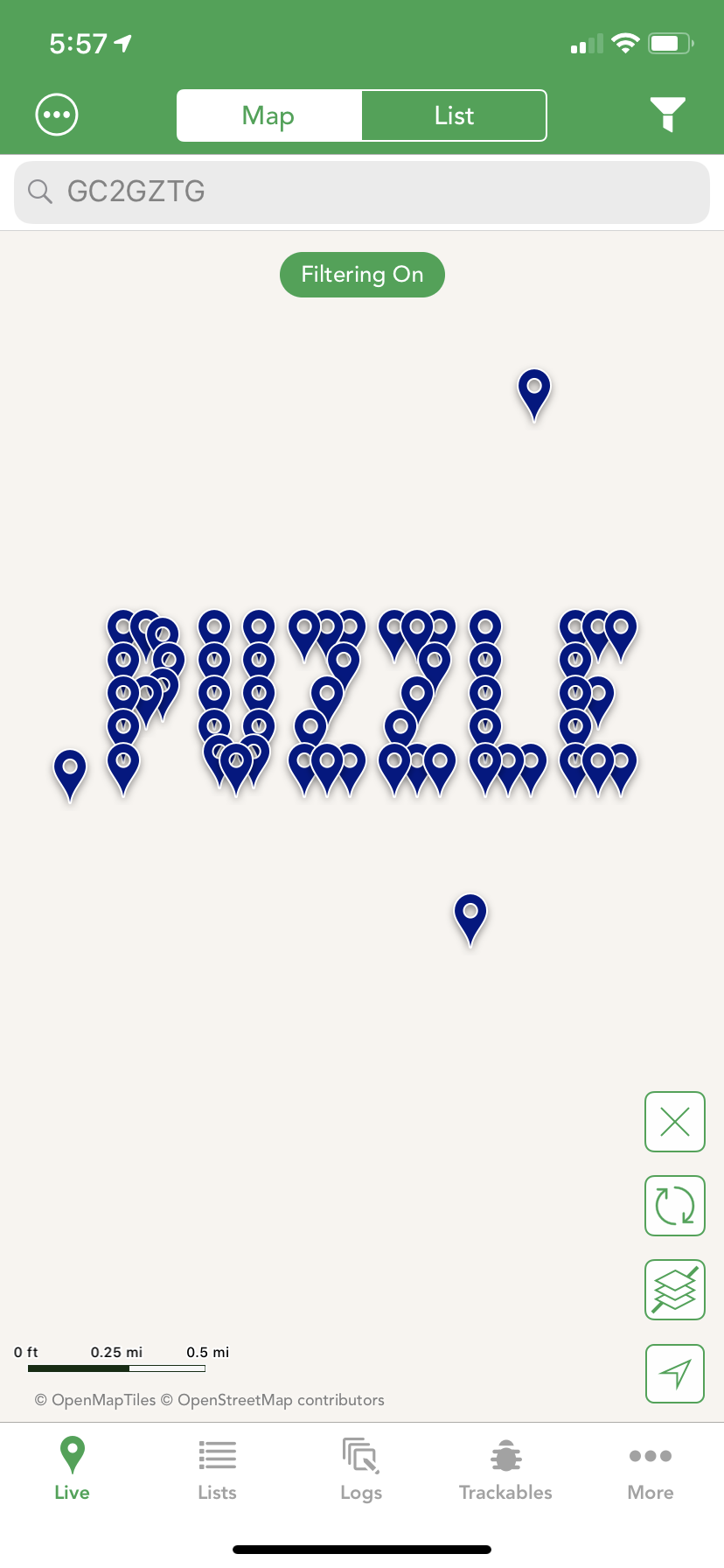Viewport: 724px width, 1568px height.
Task: Tap the GC2GZTG search field
Action: [362, 192]
